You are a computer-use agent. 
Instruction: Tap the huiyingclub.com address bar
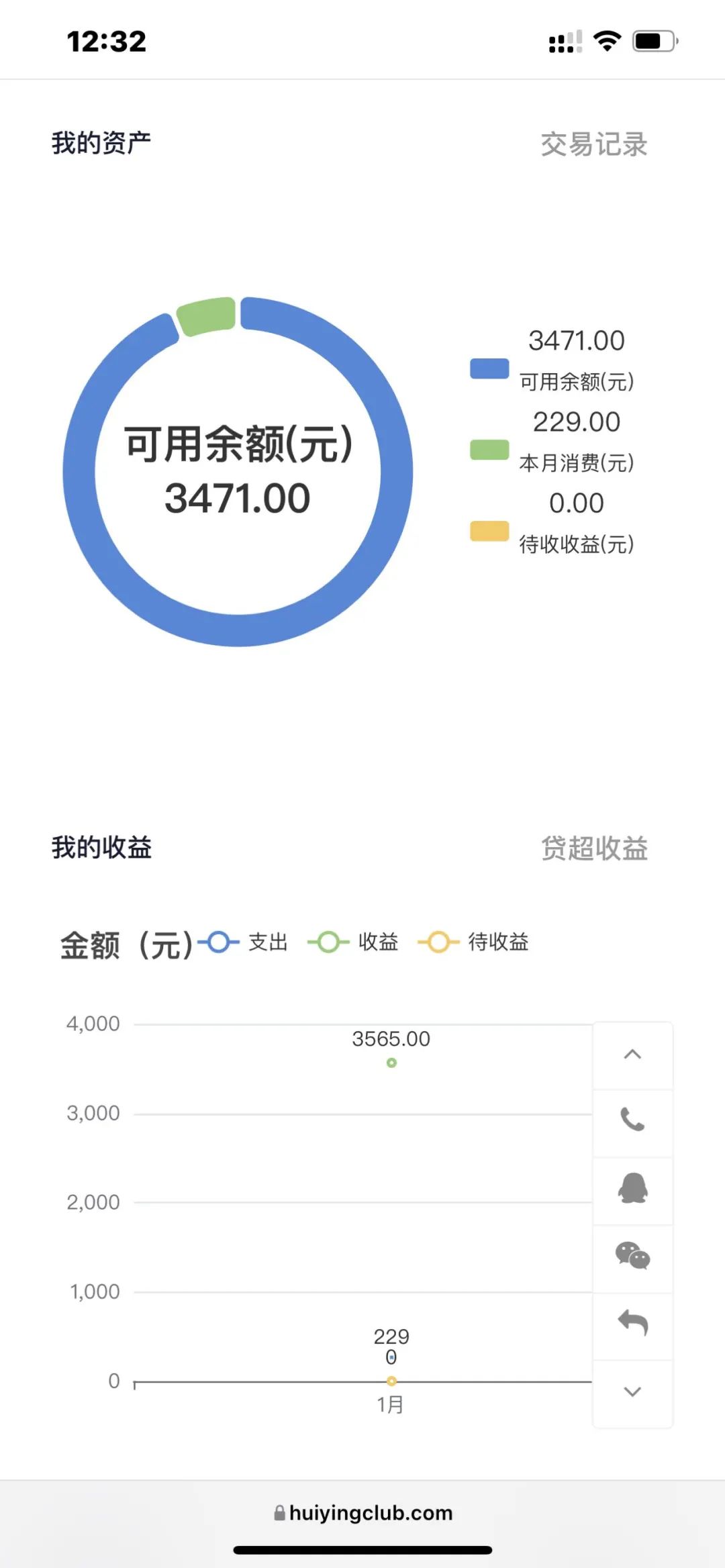coord(363,1512)
